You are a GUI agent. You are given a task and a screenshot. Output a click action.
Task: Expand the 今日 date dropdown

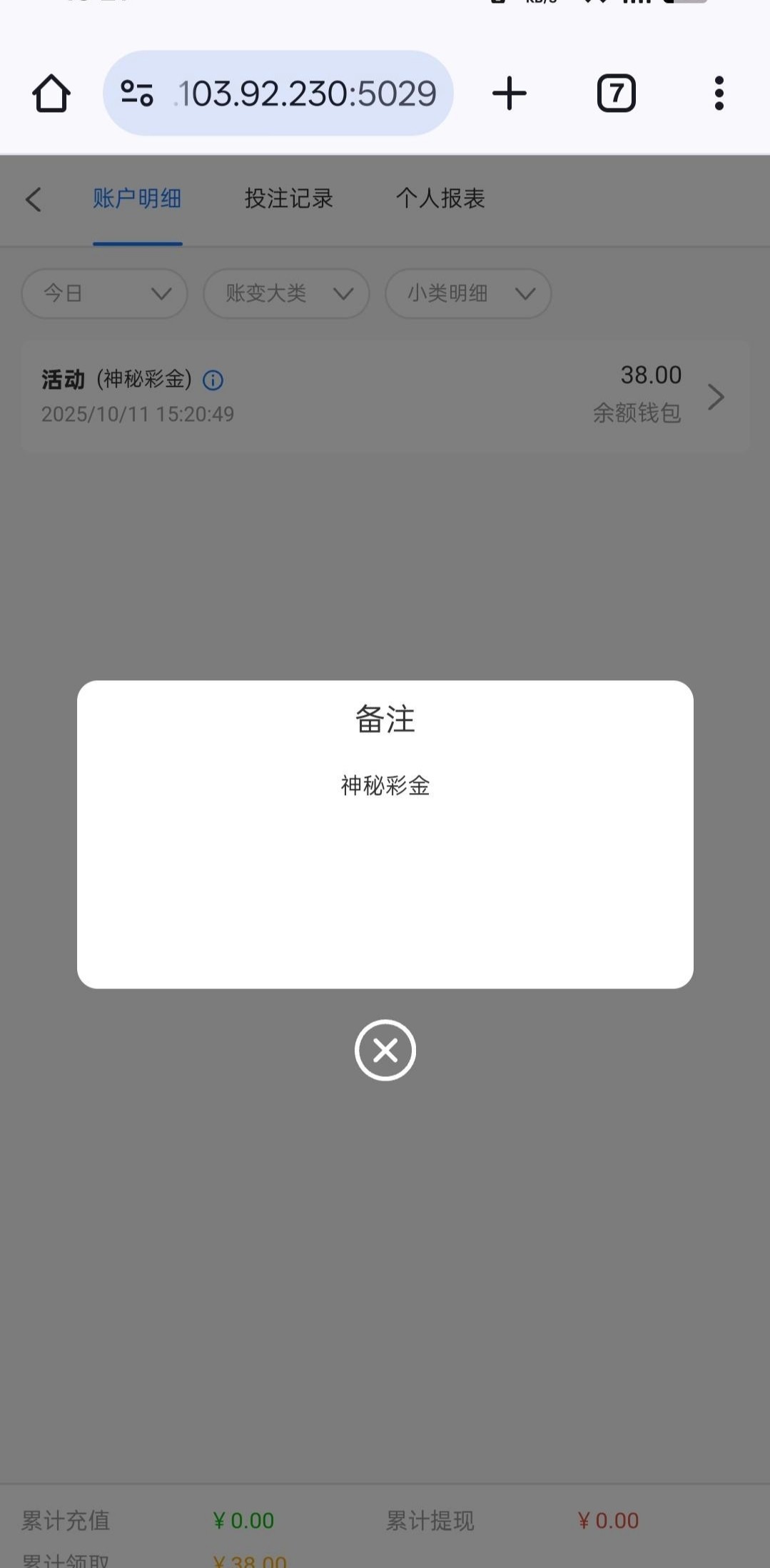105,293
